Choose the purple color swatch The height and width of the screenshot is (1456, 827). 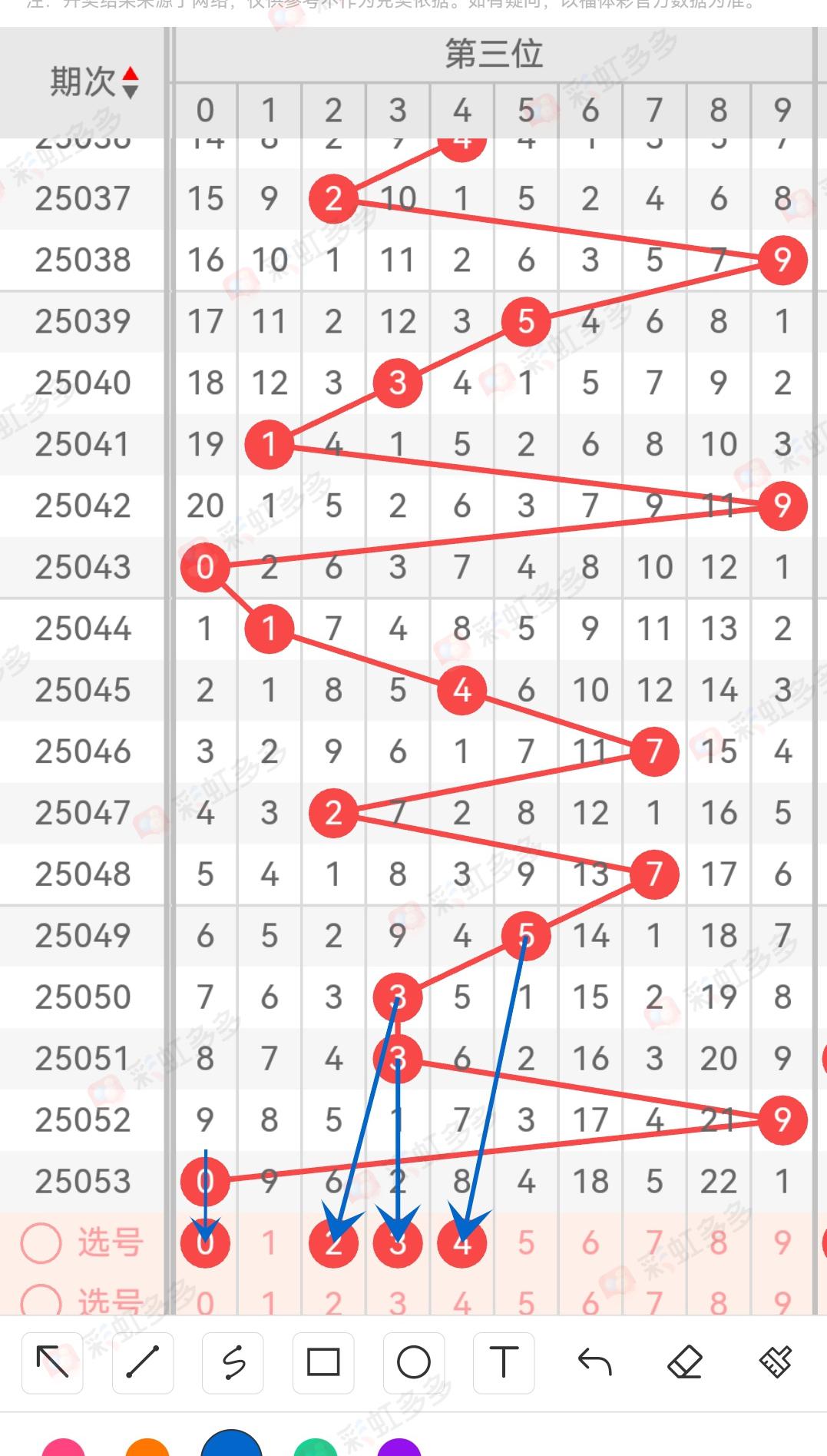pos(399,1448)
